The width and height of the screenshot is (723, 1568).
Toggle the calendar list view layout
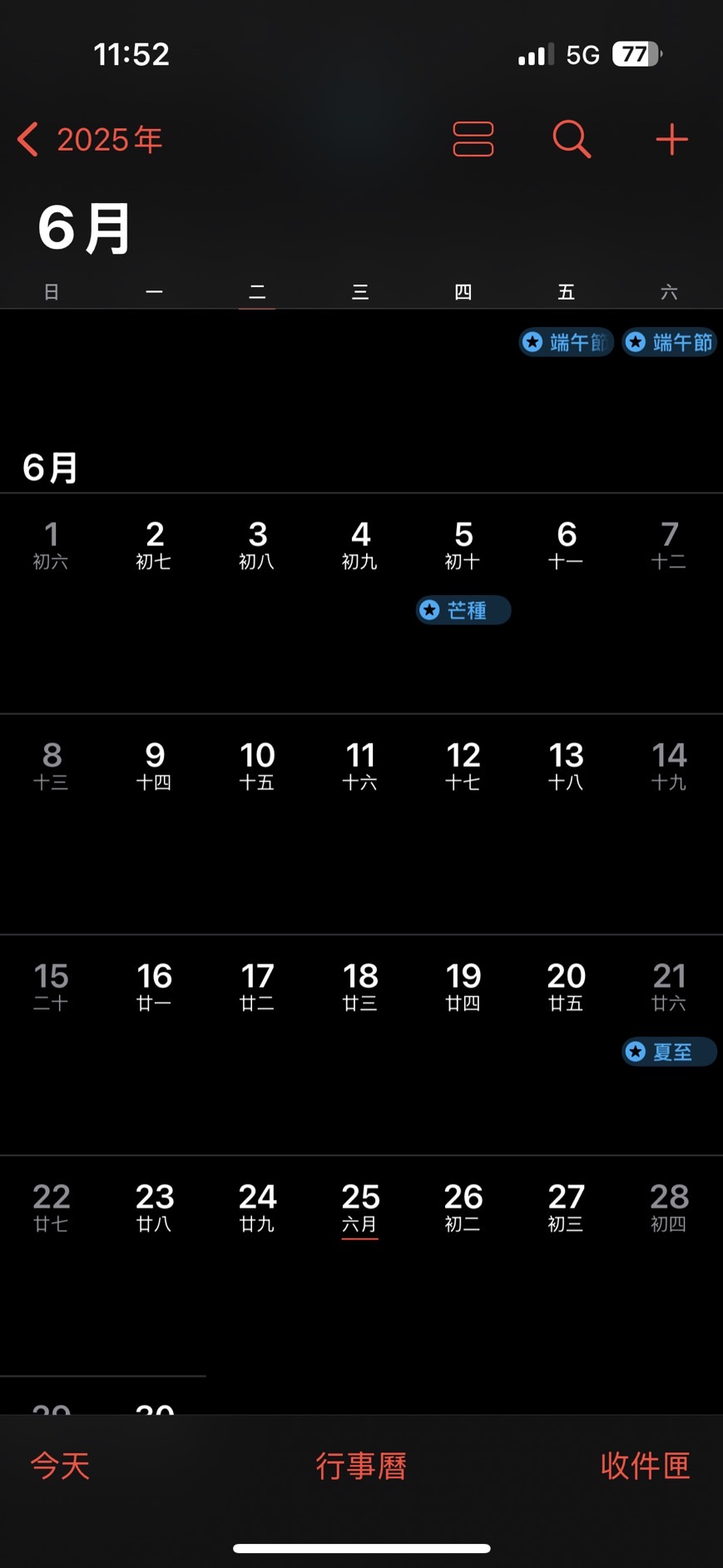(473, 140)
